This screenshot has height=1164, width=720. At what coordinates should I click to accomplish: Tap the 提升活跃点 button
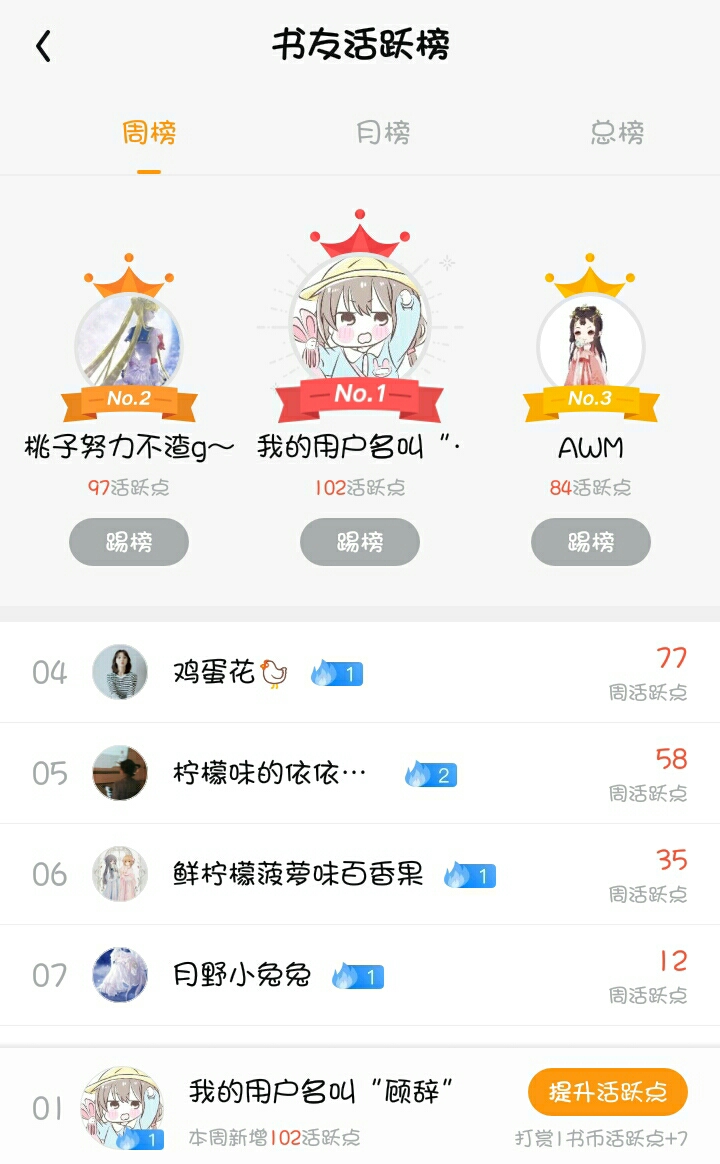click(x=608, y=1092)
